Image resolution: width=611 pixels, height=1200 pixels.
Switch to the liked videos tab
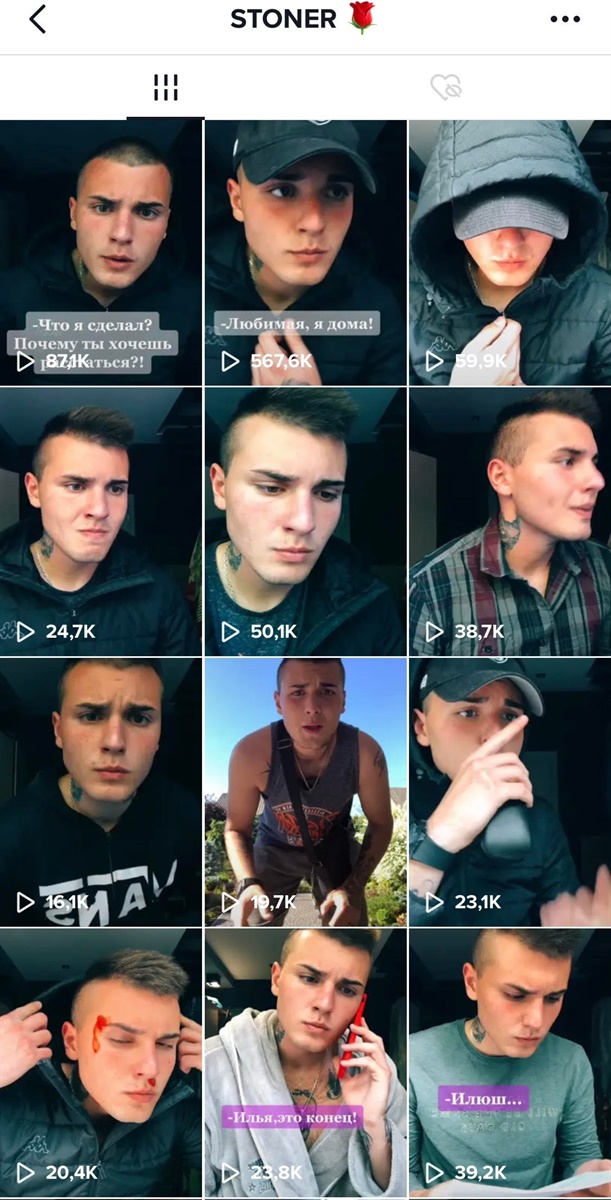click(446, 87)
